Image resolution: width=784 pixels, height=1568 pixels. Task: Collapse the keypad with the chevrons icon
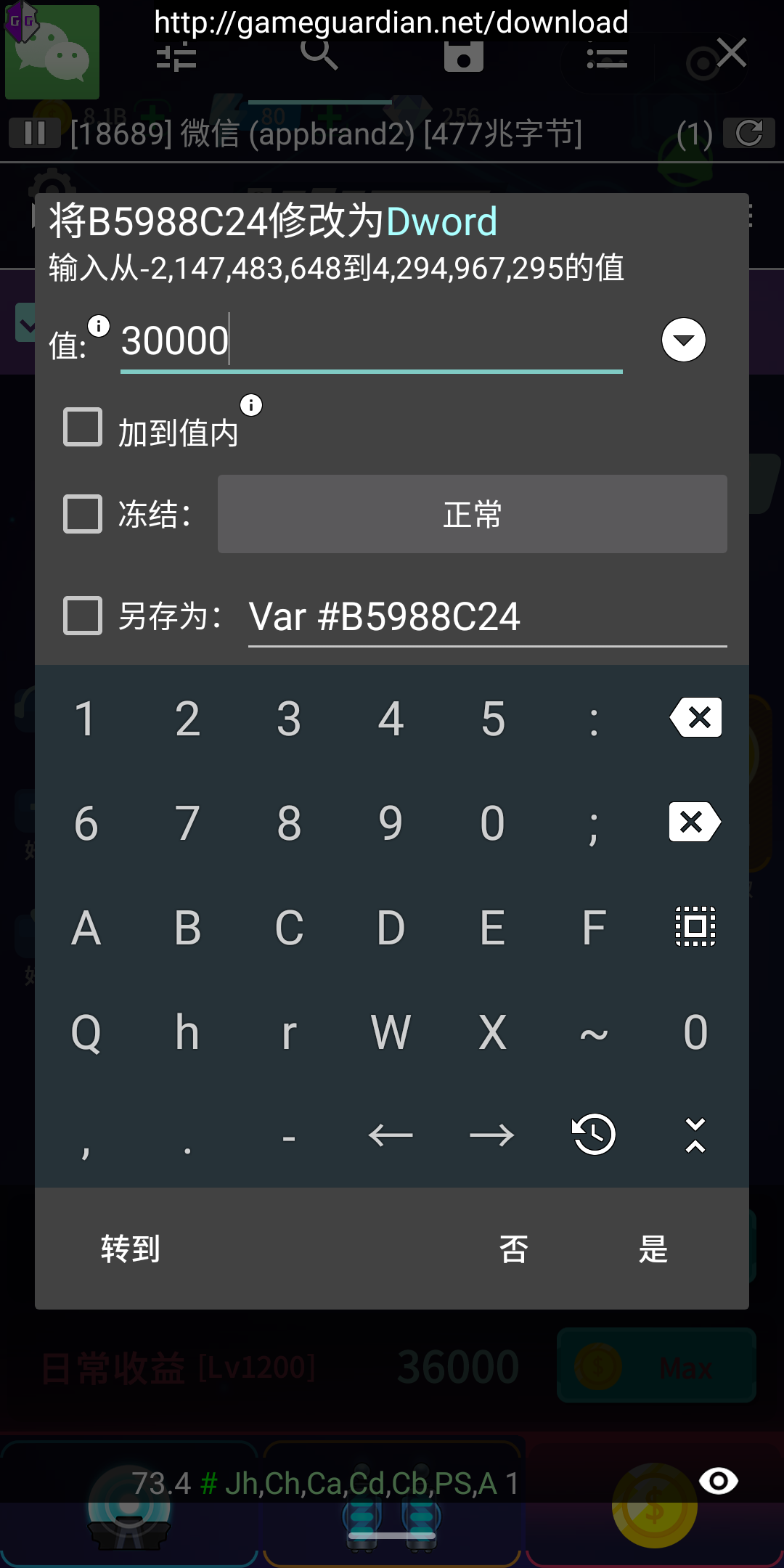[x=695, y=1135]
